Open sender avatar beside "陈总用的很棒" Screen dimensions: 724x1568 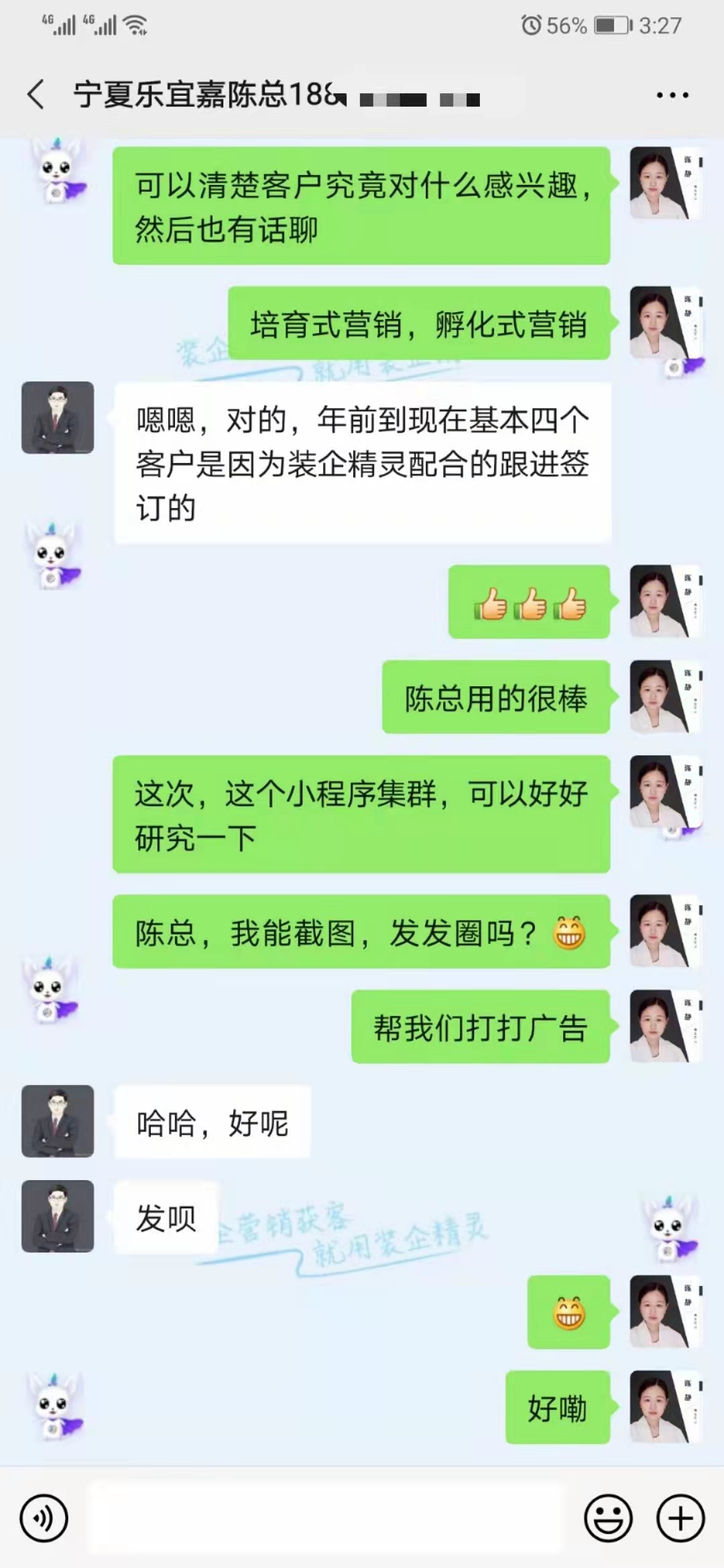(x=664, y=696)
